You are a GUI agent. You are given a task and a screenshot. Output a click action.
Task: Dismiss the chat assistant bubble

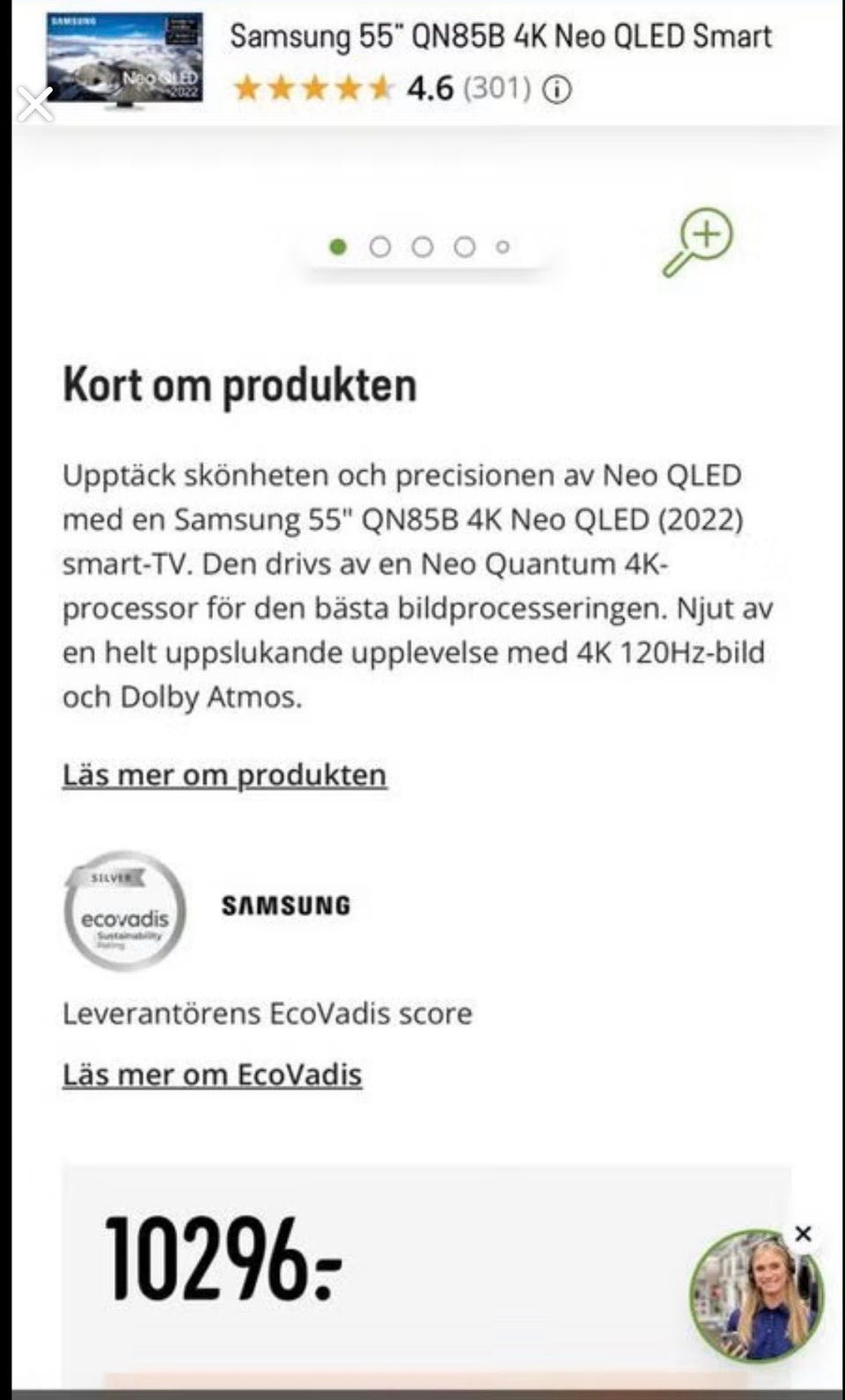pos(803,1234)
